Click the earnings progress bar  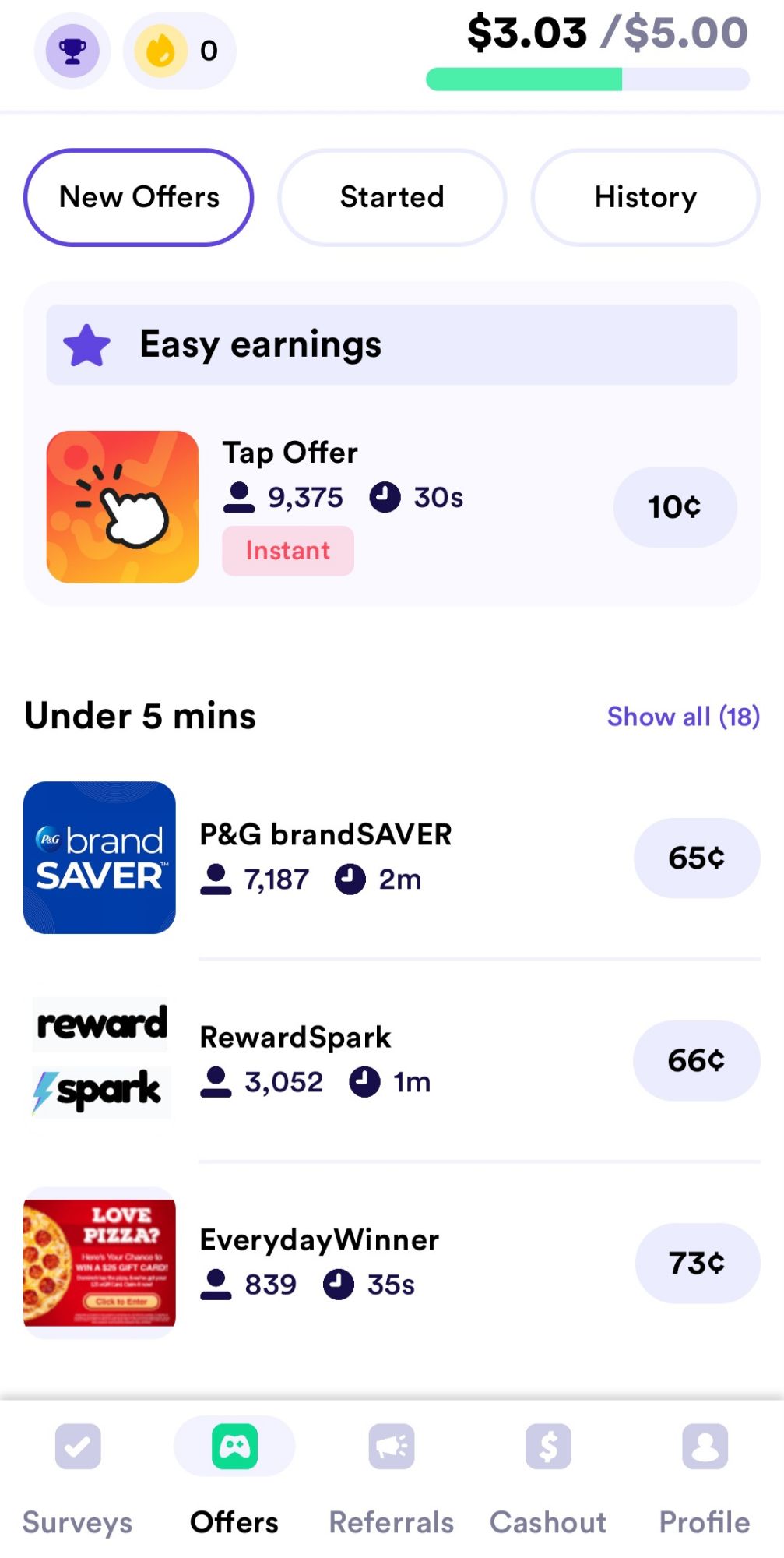click(x=586, y=77)
